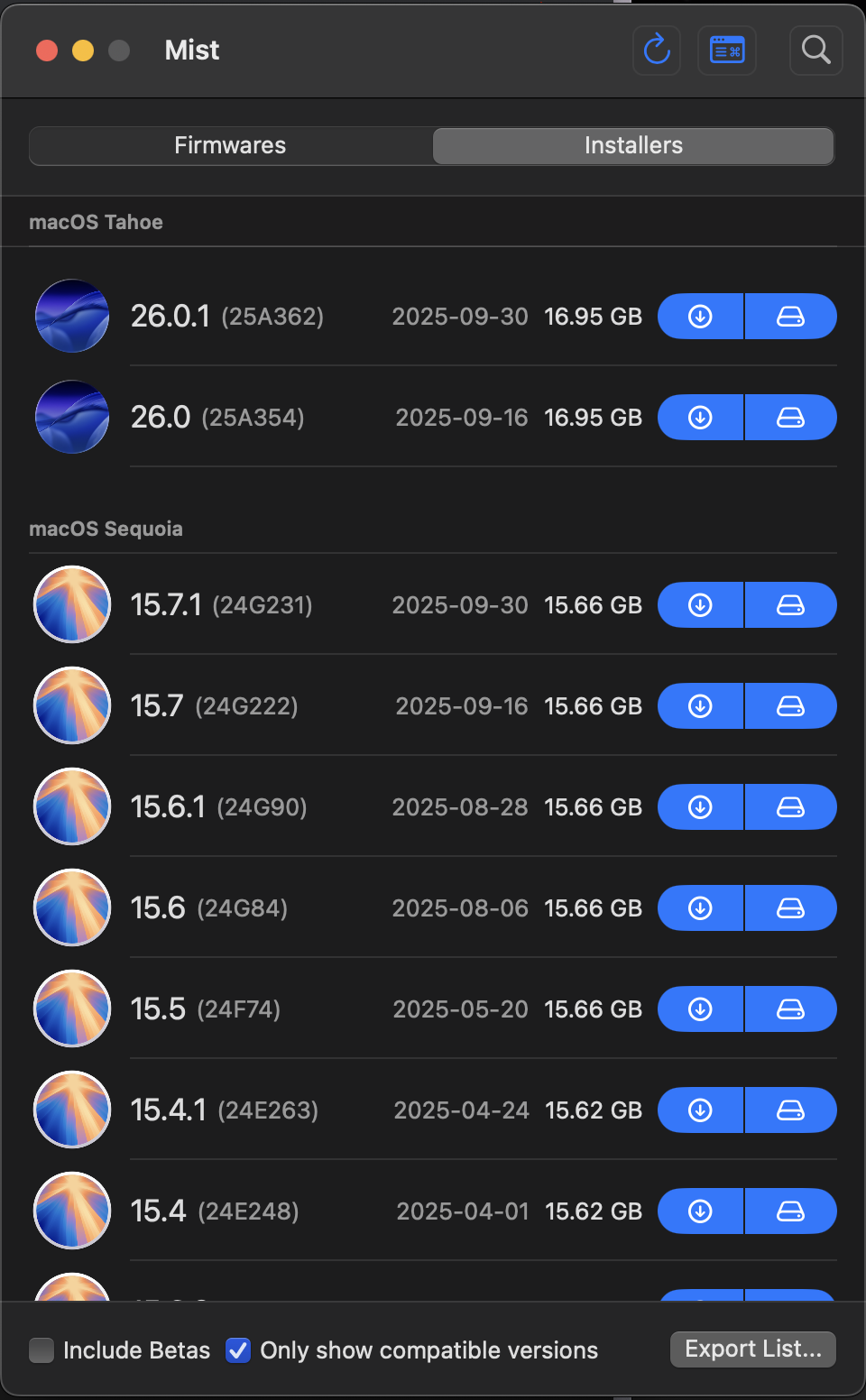The height and width of the screenshot is (1400, 866).
Task: Close the Mist window
Action: pos(47,51)
